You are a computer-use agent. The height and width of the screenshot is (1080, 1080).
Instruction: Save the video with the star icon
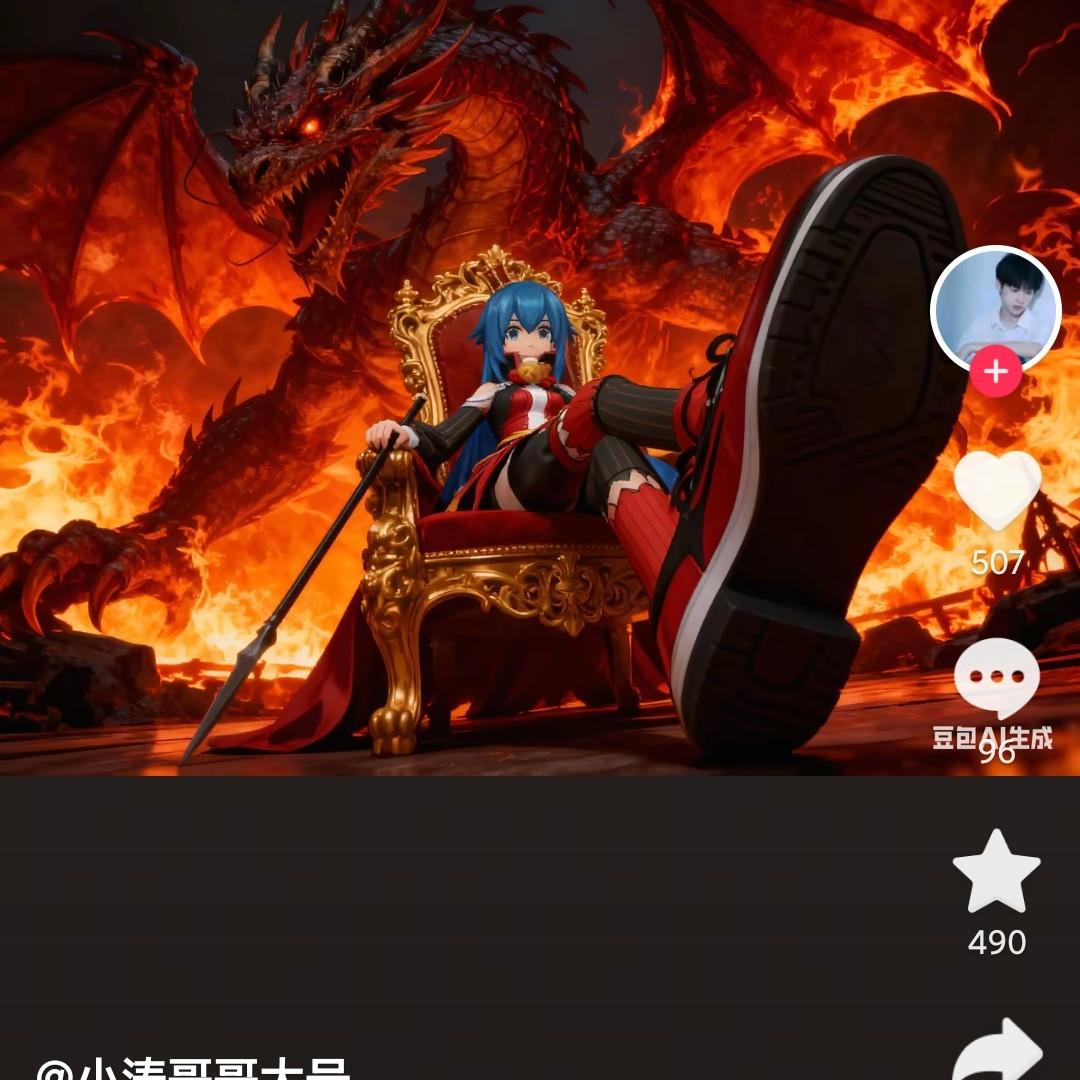click(x=997, y=871)
